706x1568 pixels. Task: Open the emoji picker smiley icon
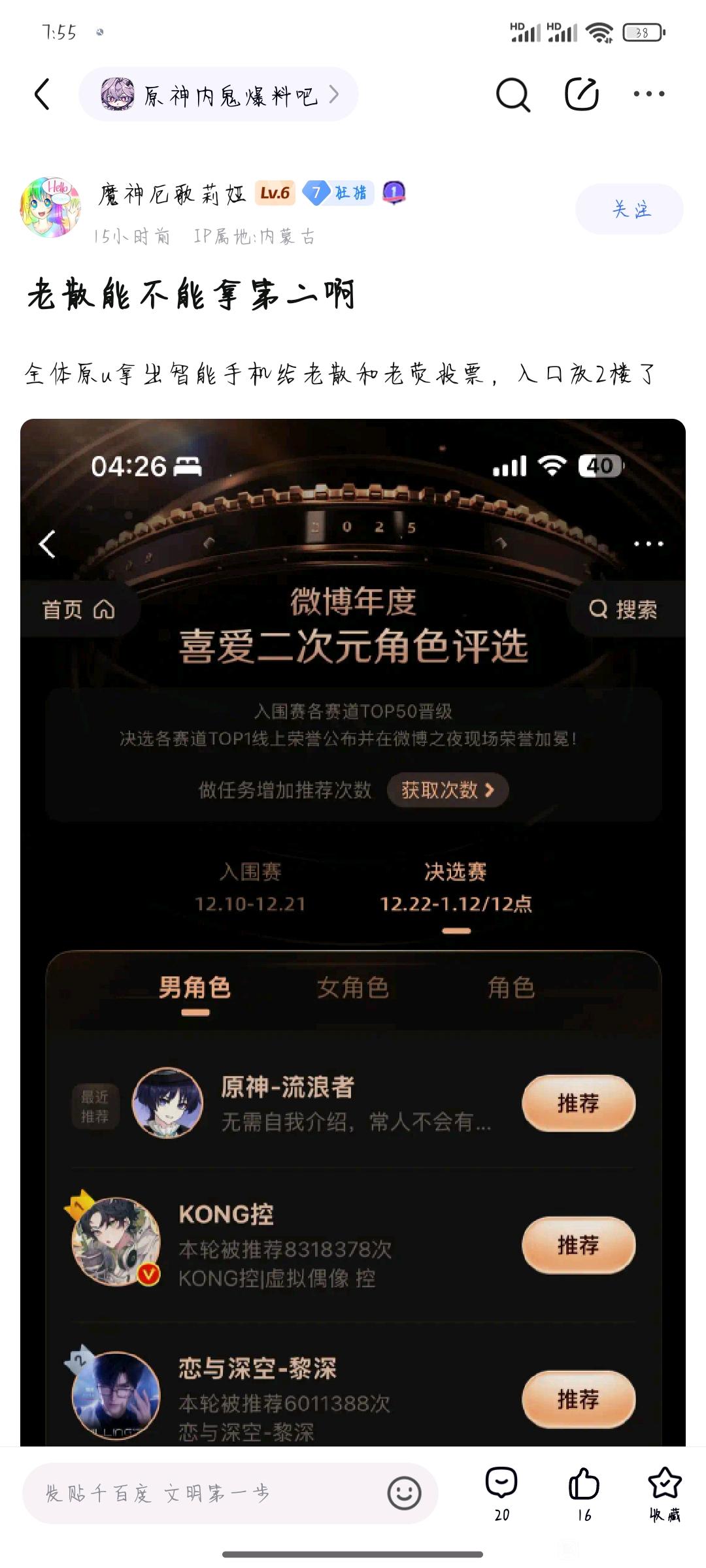point(404,1493)
